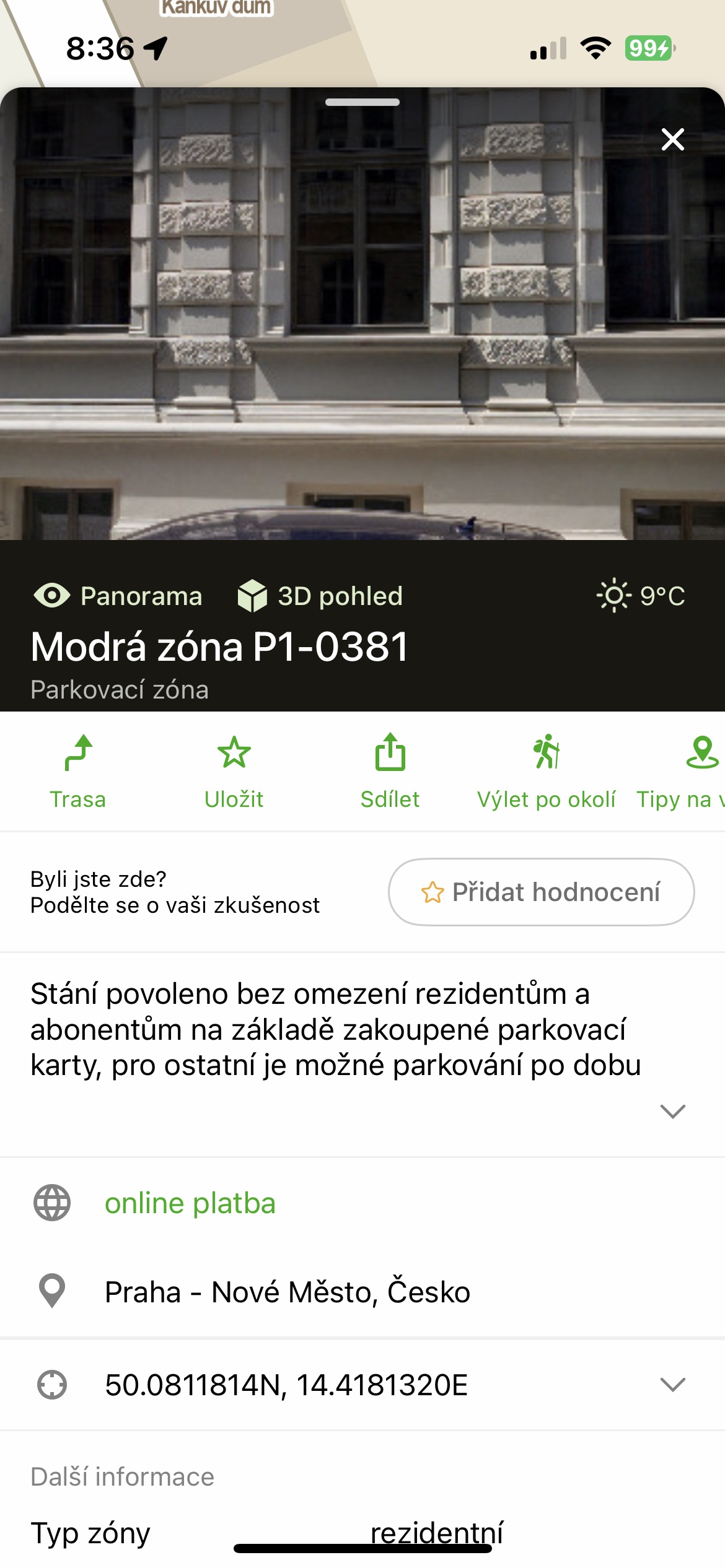Switch to 3D pohled view
725x1568 pixels.
pyautogui.click(x=320, y=596)
